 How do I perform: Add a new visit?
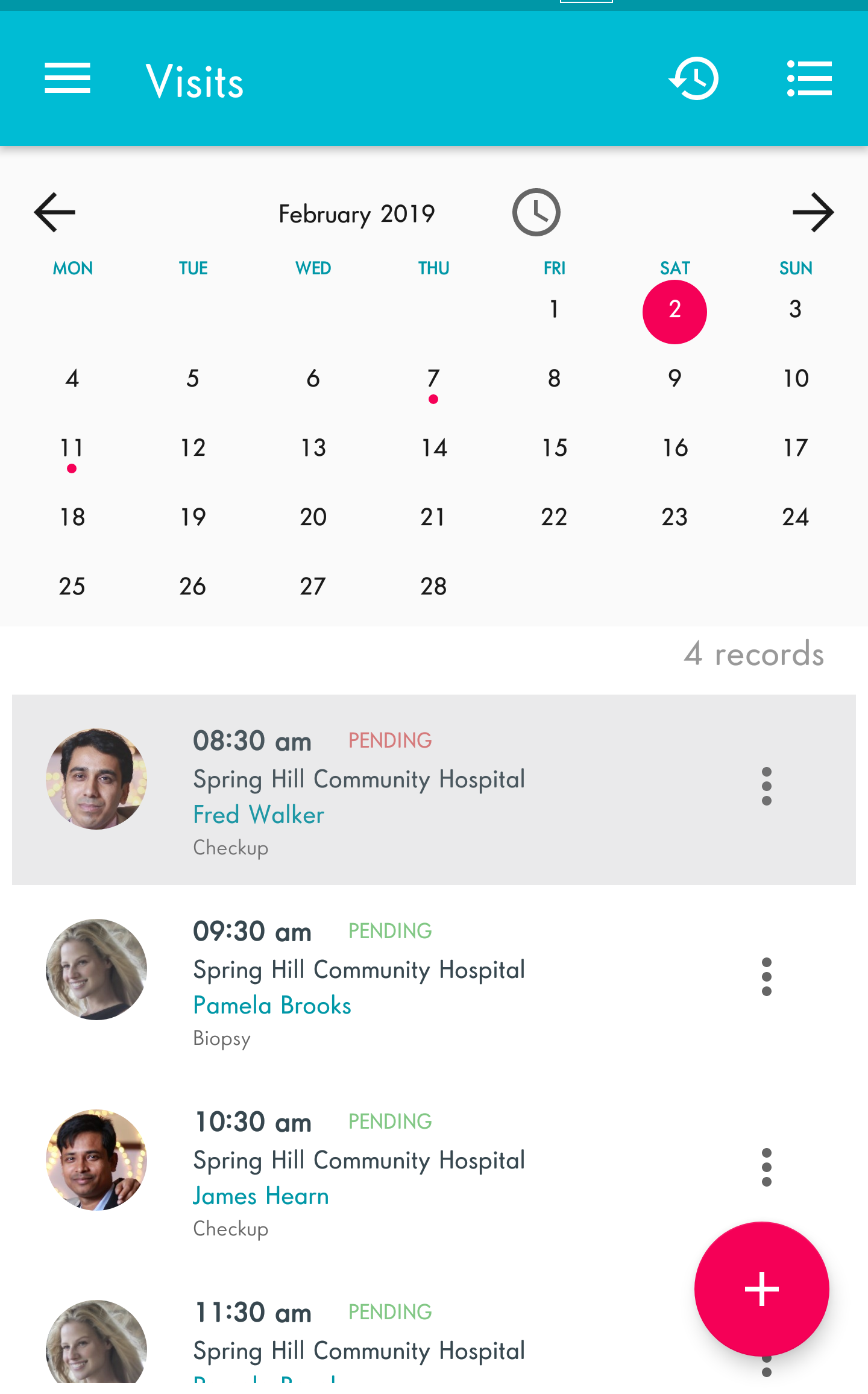(762, 1289)
